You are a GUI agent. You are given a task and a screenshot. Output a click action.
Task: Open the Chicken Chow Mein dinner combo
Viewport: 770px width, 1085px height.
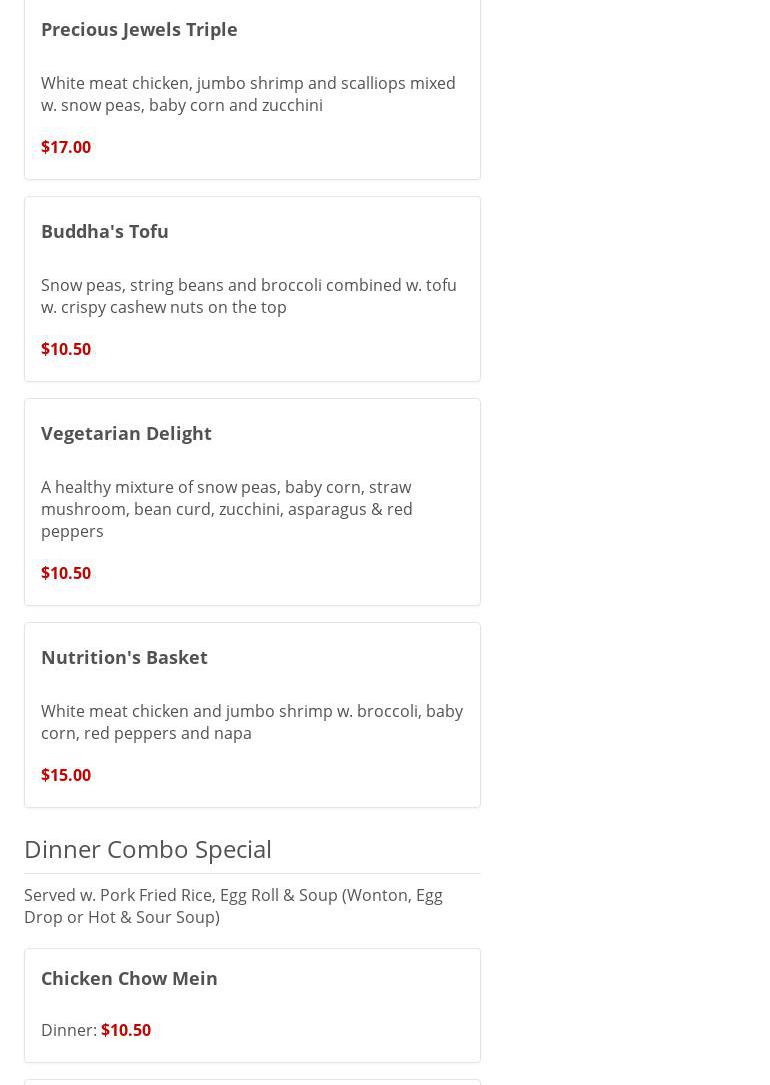tap(129, 979)
